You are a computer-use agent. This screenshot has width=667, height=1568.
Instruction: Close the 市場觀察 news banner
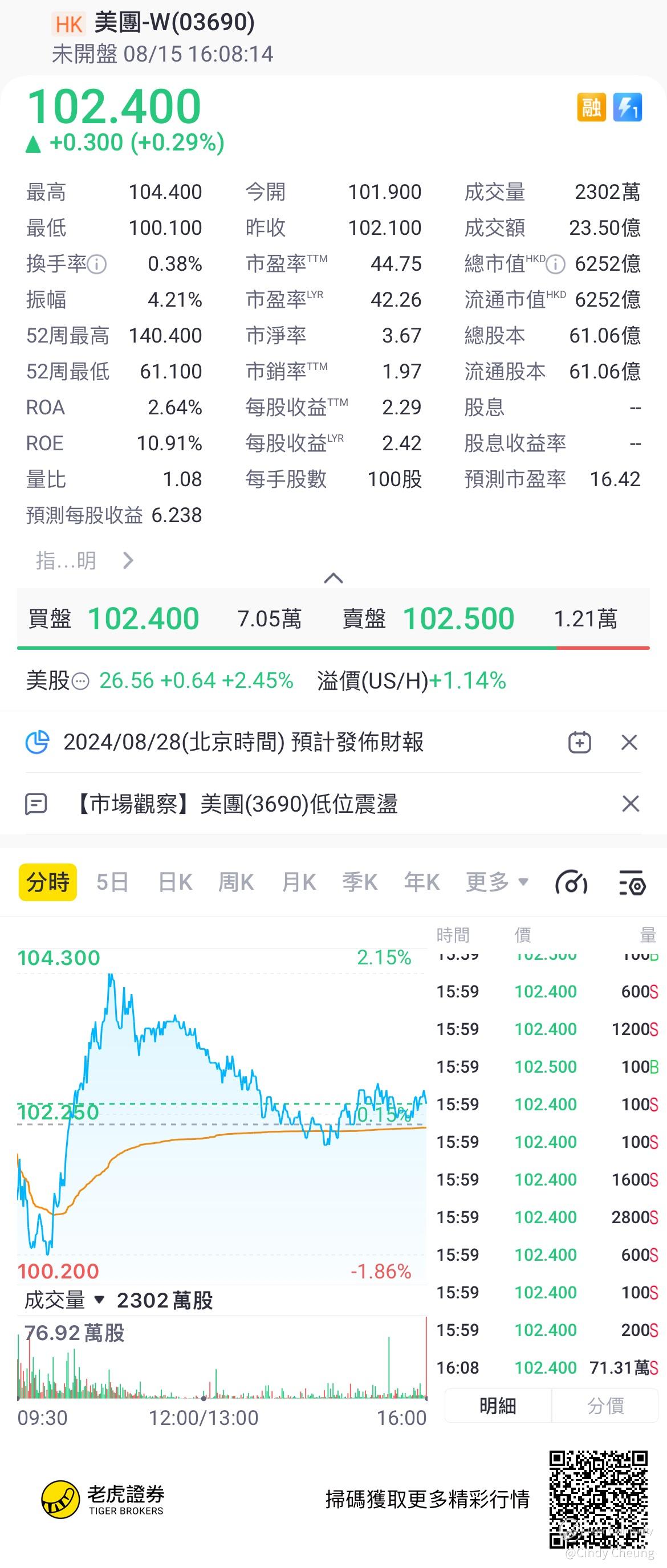tap(631, 804)
